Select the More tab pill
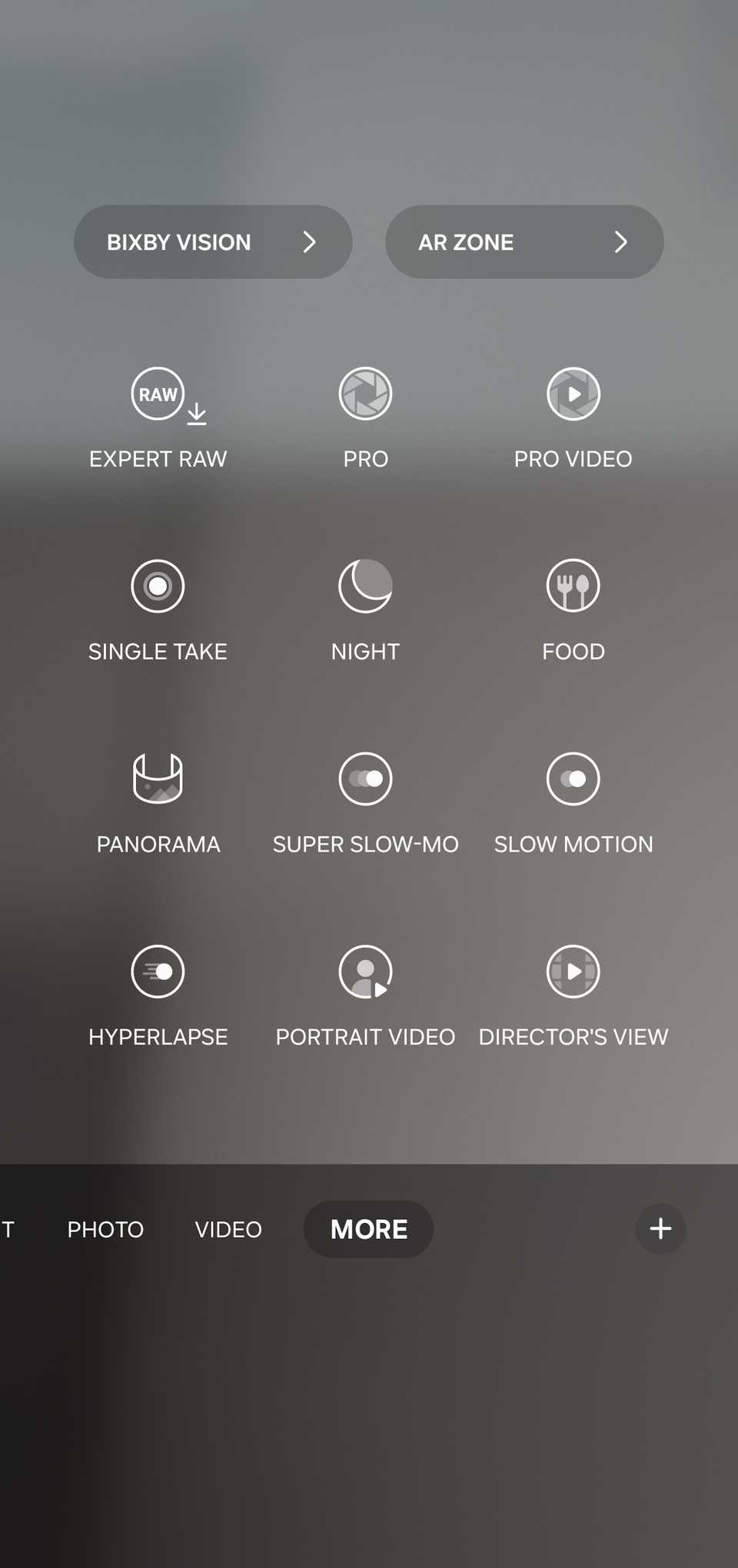Image resolution: width=738 pixels, height=1568 pixels. pos(368,1229)
